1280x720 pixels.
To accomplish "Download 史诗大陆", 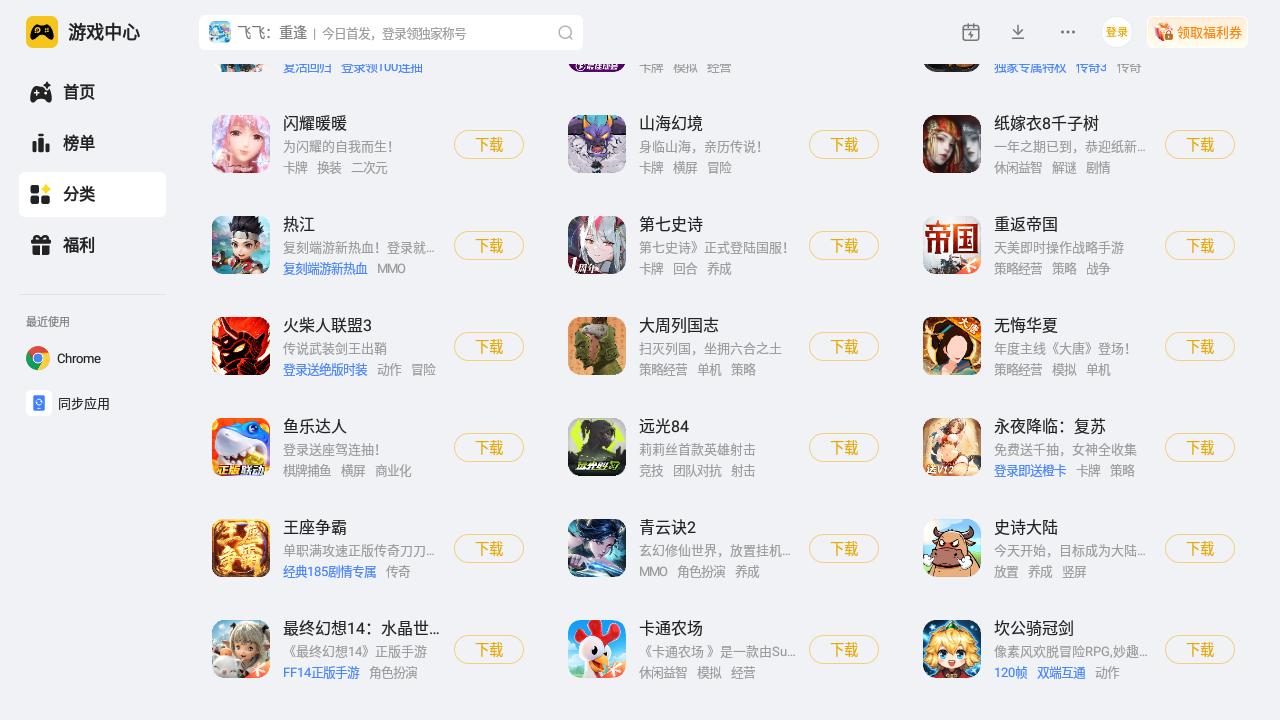I will [1200, 548].
